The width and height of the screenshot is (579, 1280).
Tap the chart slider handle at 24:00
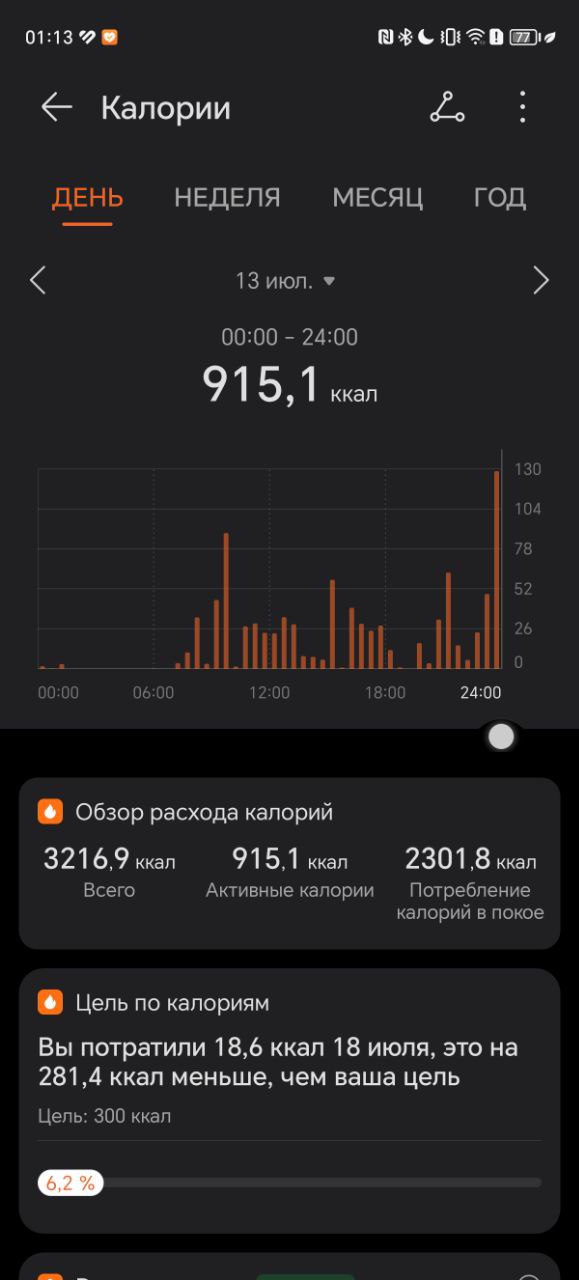pyautogui.click(x=501, y=737)
